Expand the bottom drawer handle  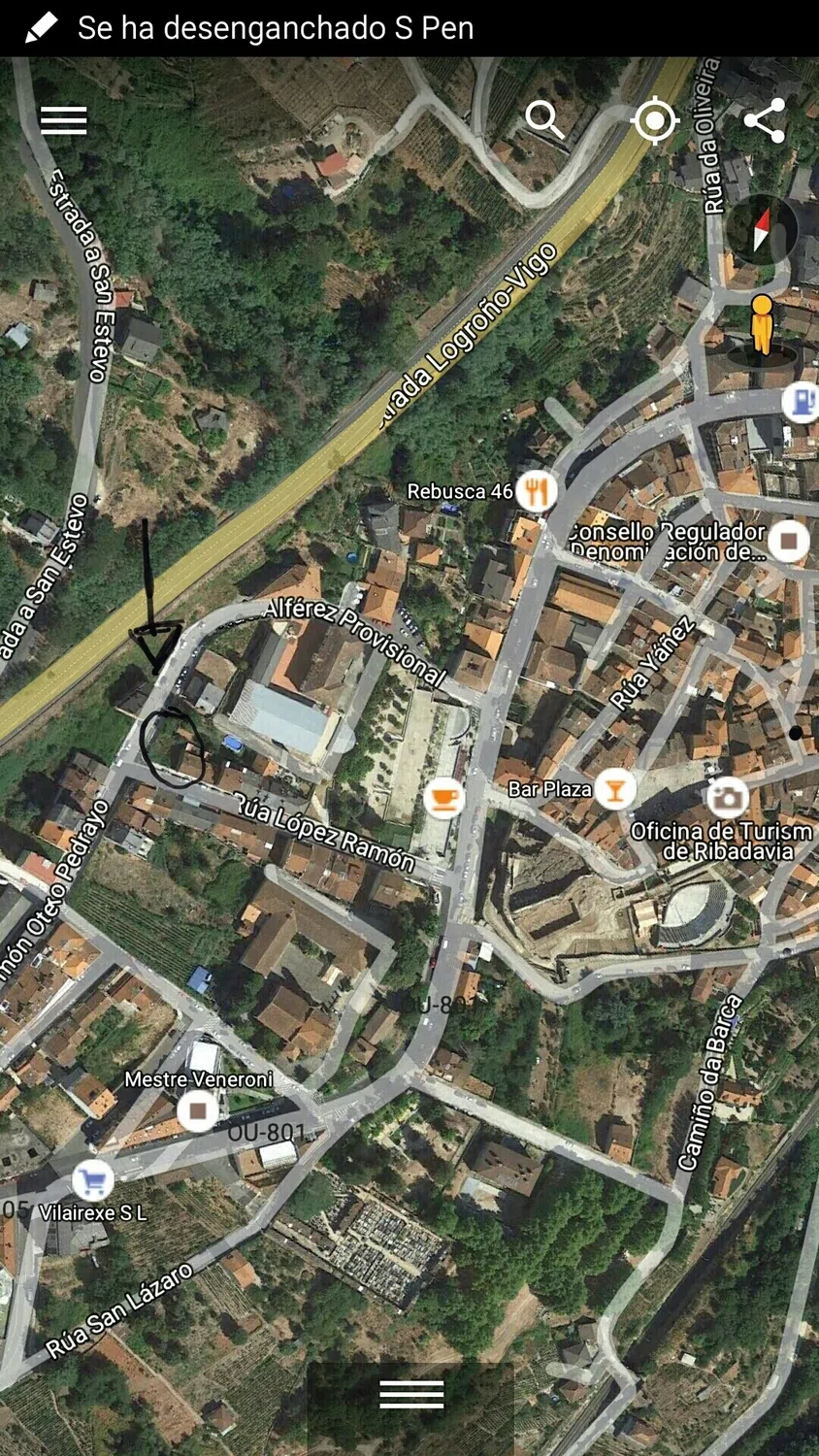(410, 1394)
